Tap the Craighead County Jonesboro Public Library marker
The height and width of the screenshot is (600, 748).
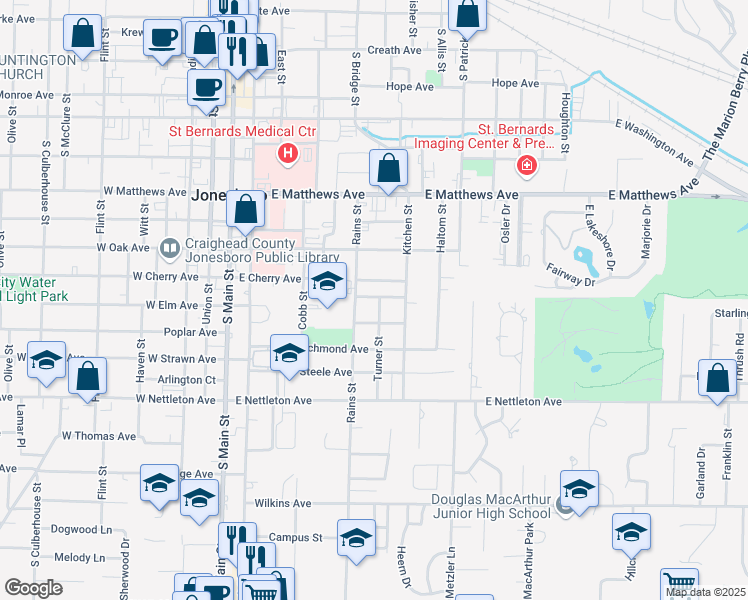click(x=169, y=248)
